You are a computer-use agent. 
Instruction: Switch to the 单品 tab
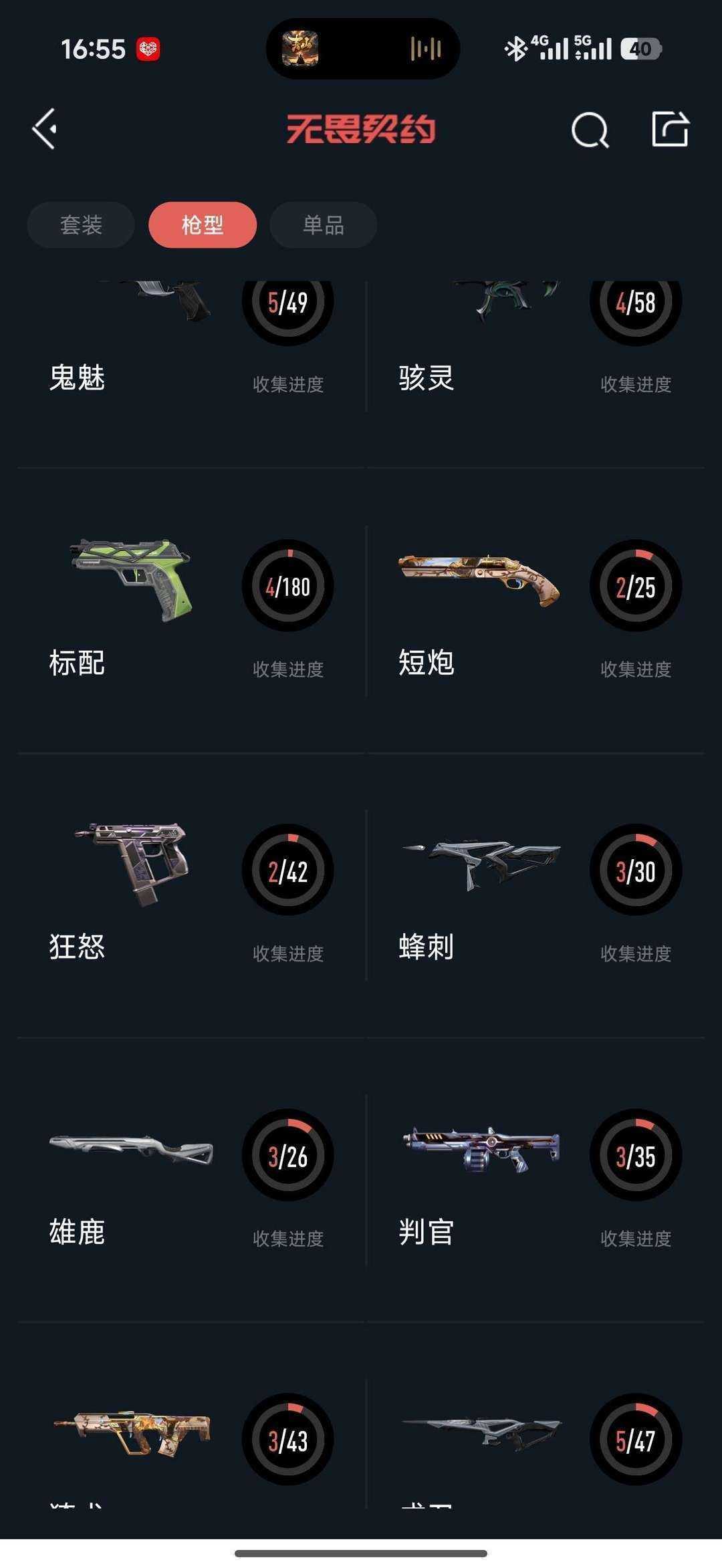[324, 224]
